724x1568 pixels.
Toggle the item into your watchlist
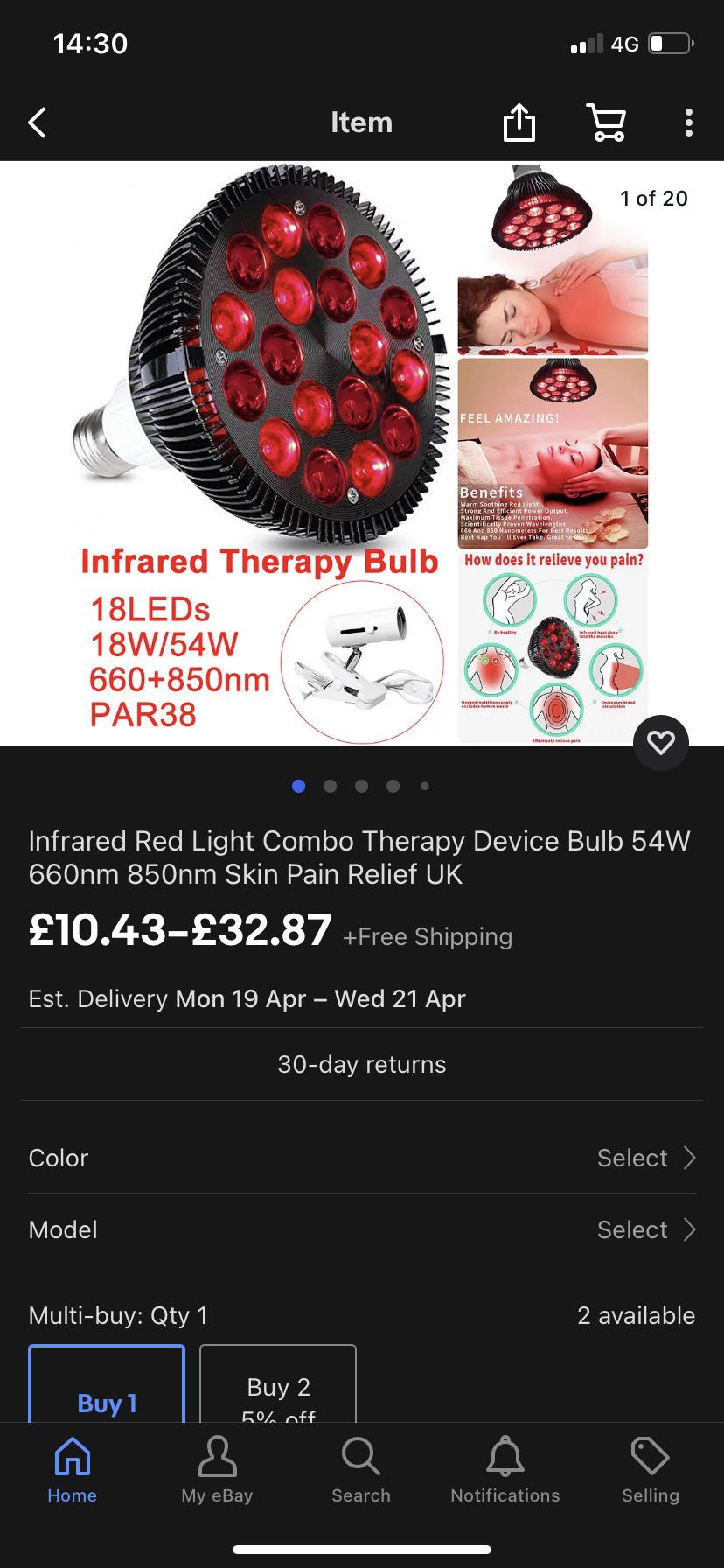(x=661, y=742)
